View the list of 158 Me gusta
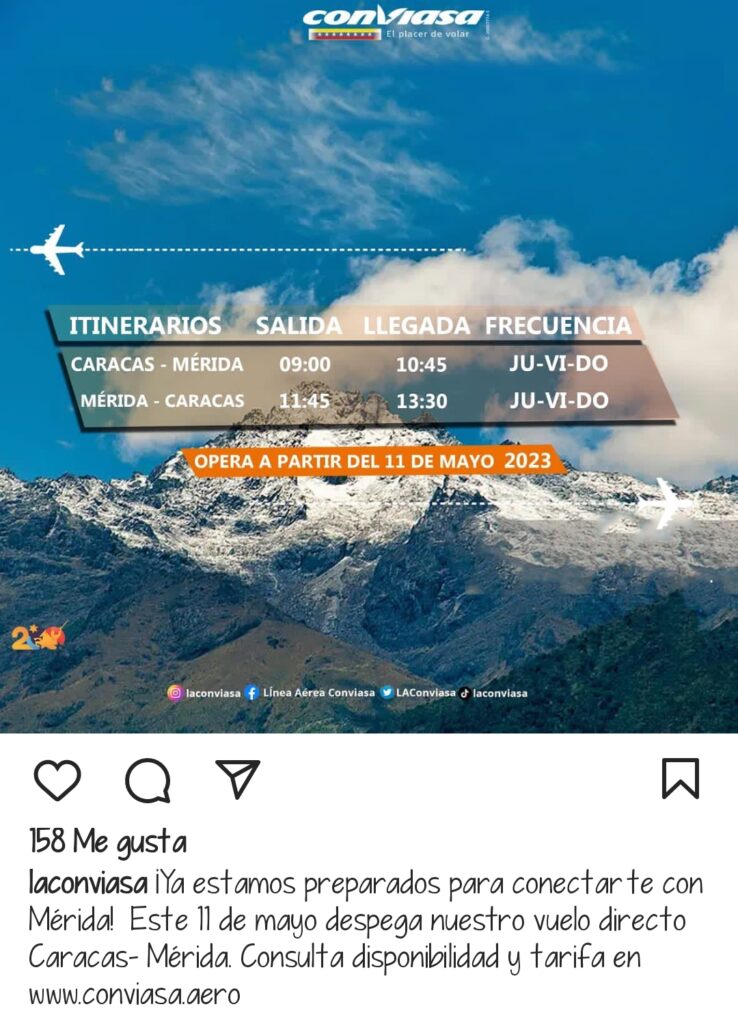The width and height of the screenshot is (738, 1024). (107, 842)
